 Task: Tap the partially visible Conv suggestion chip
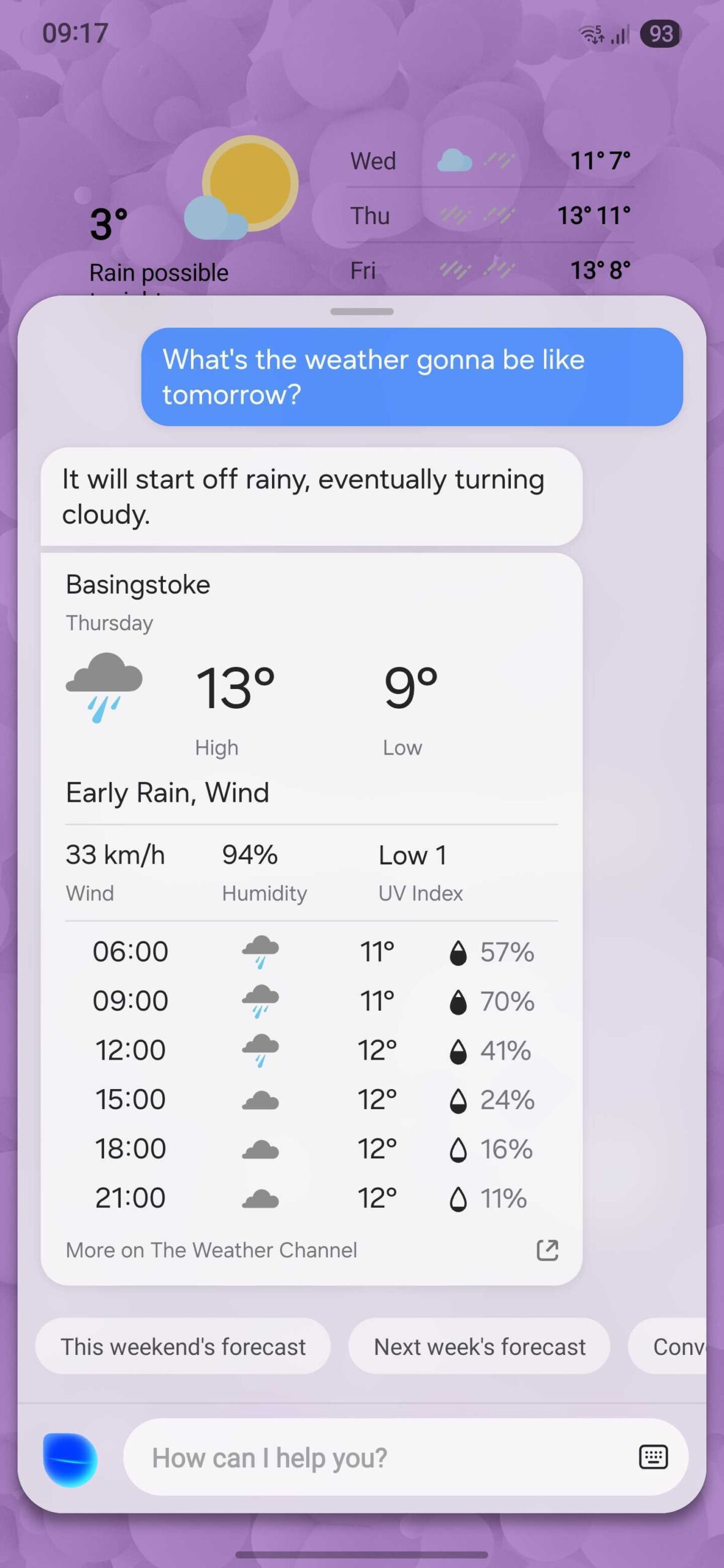click(671, 1347)
